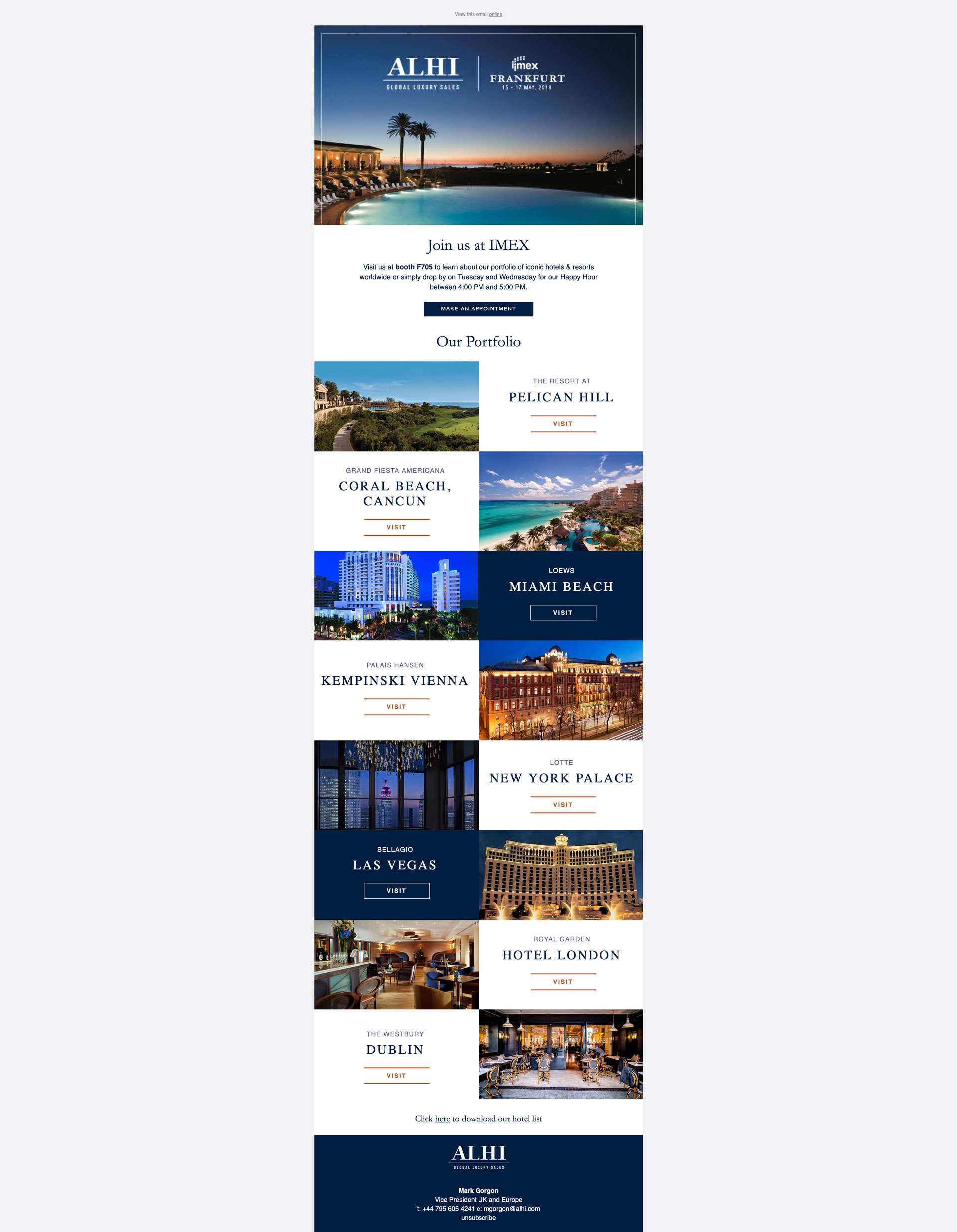Image resolution: width=957 pixels, height=1232 pixels.
Task: Tap Visit under Bellagio Las Vegas
Action: point(396,891)
